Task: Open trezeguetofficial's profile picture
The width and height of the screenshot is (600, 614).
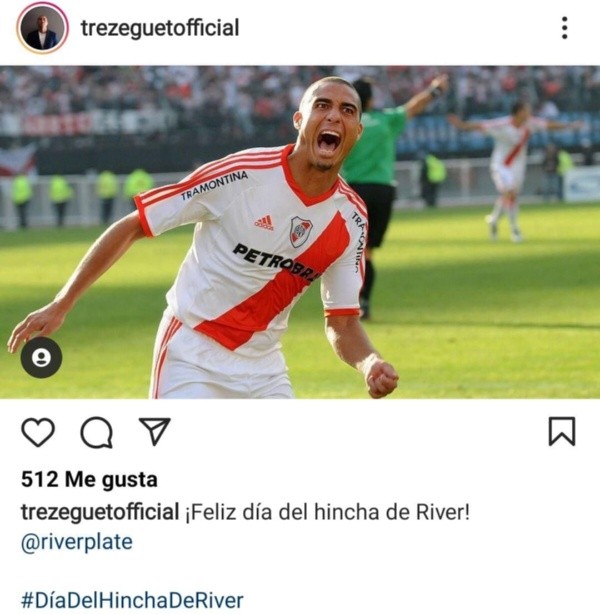Action: tap(42, 28)
